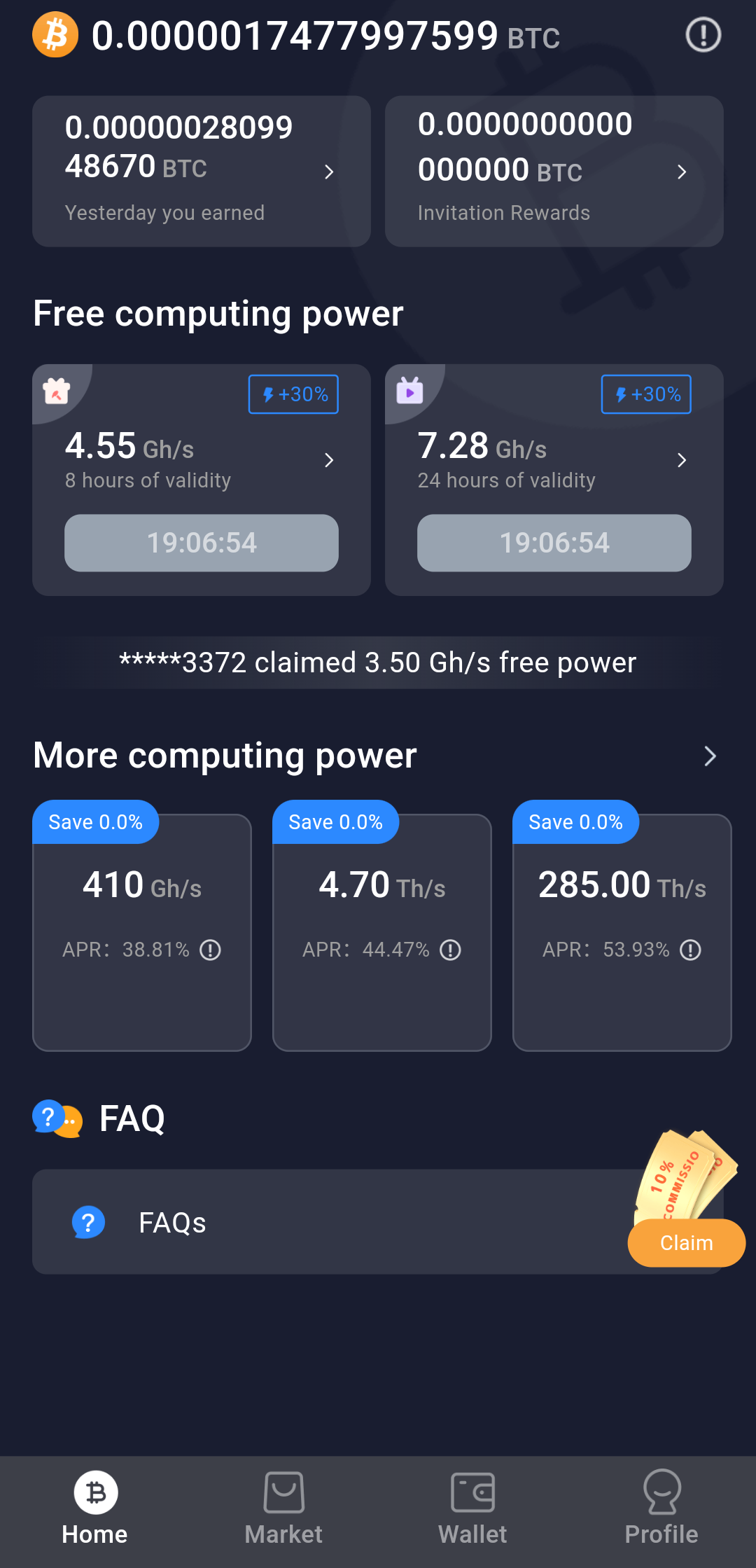Open the info icon beside BTC balance
Viewport: 756px width, 1568px height.
tap(703, 35)
